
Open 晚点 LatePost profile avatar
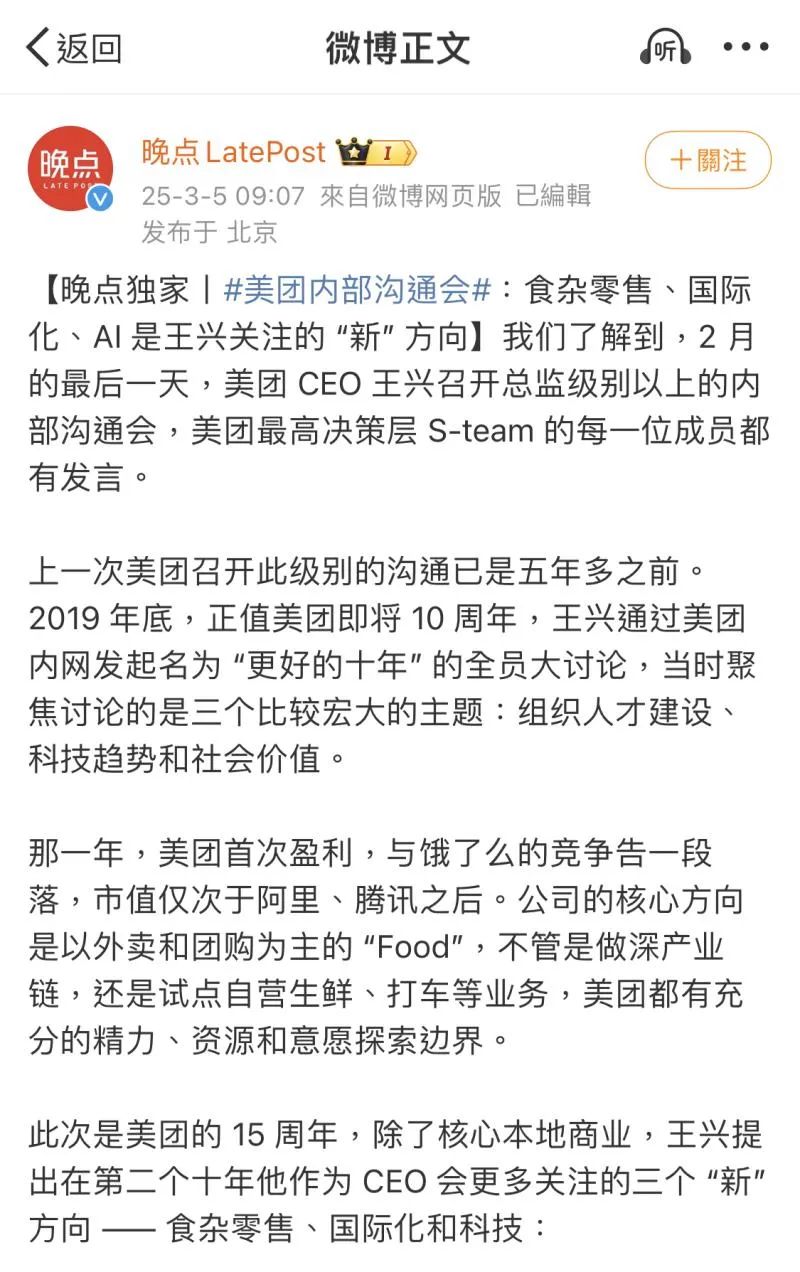(70, 168)
